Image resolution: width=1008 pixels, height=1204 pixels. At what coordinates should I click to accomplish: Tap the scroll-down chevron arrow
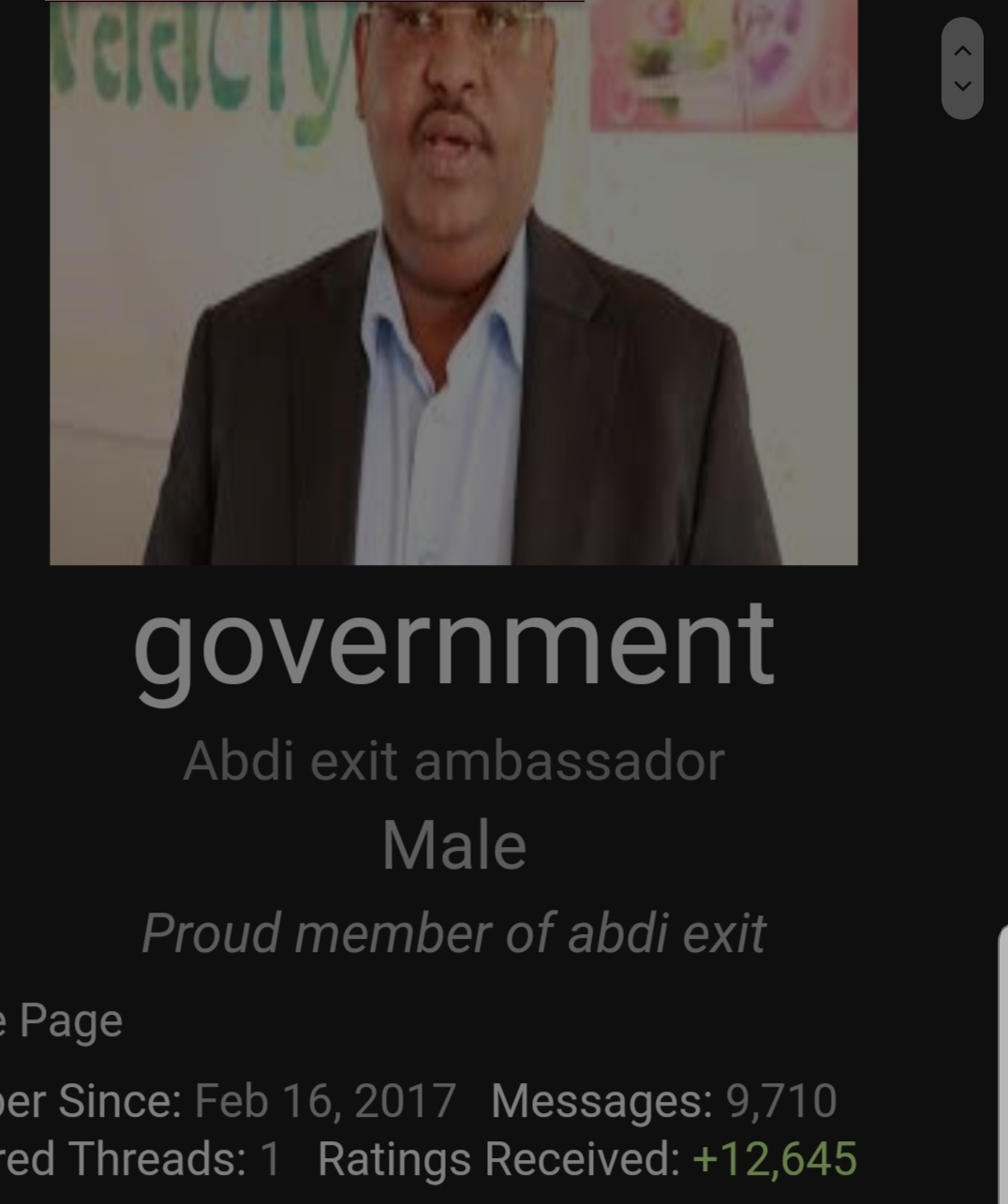click(x=962, y=86)
